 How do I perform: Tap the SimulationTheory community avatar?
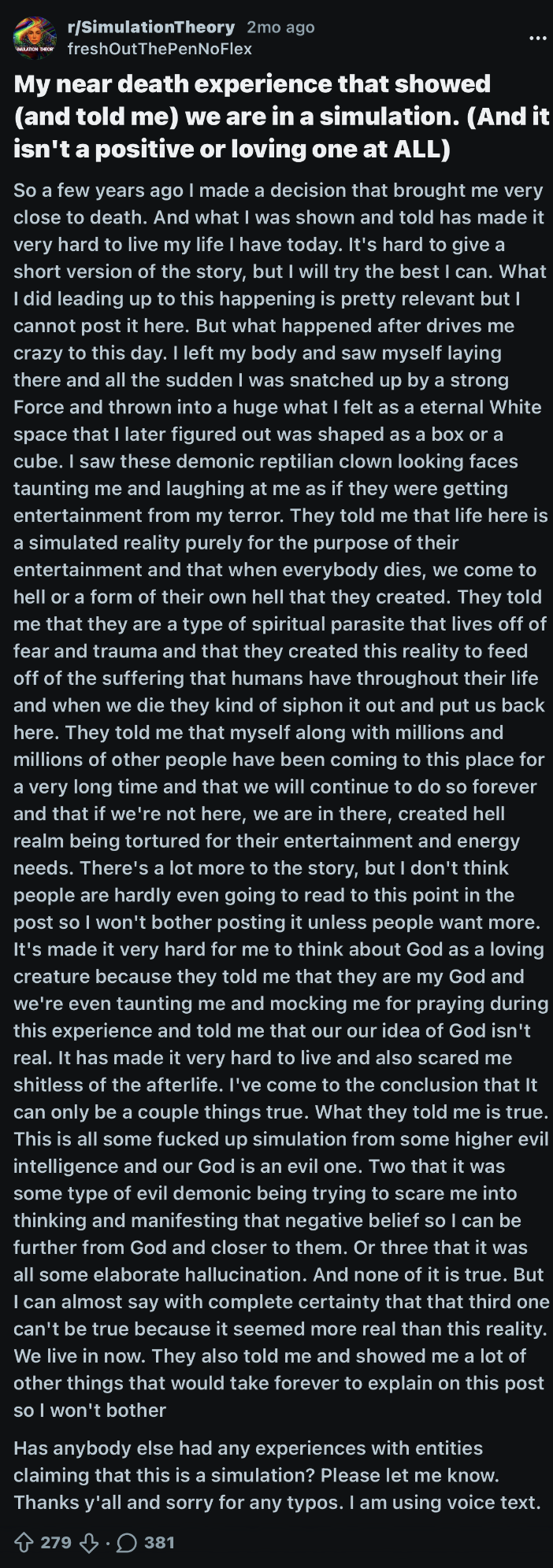tap(35, 38)
